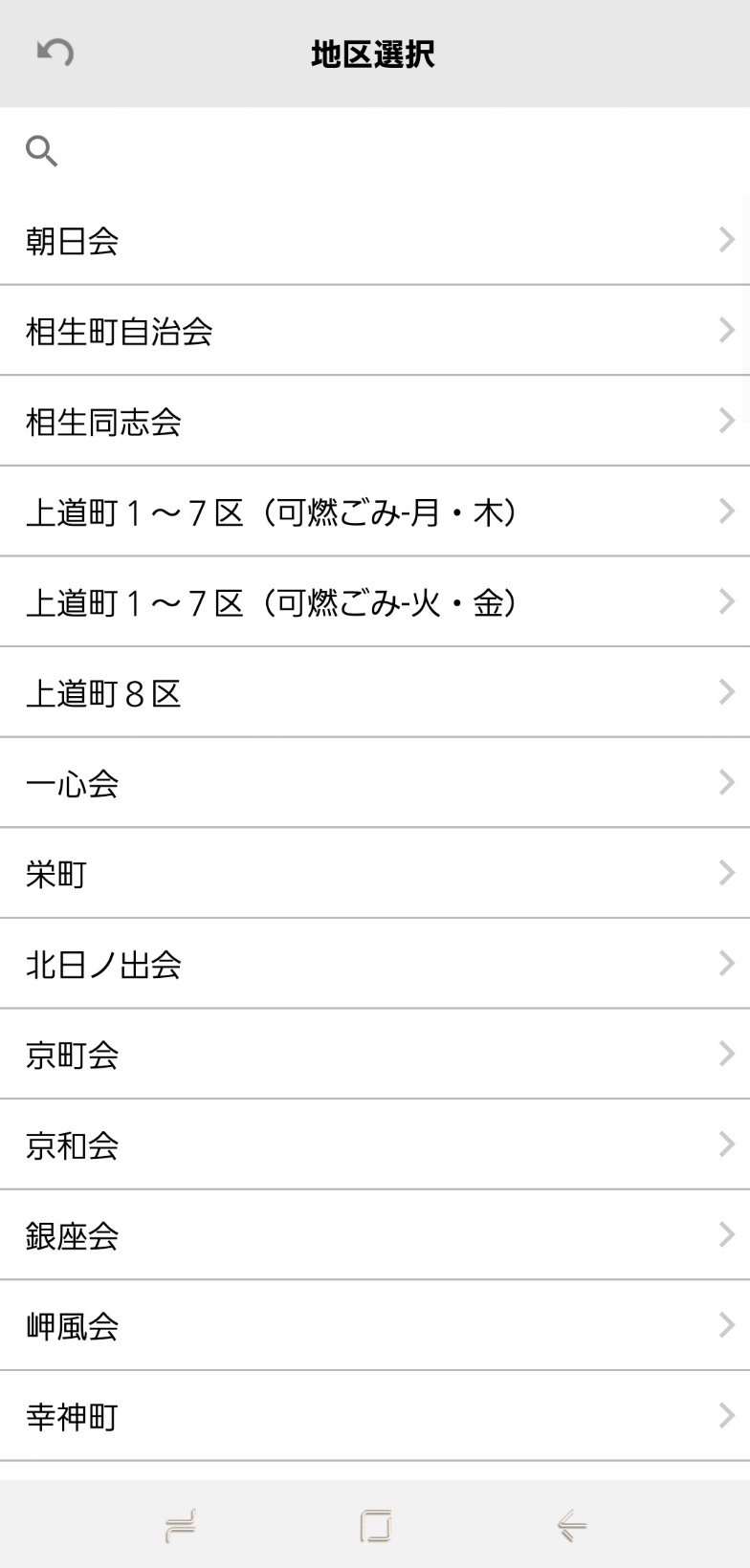This screenshot has height=1568, width=750.
Task: Choose the 上道町８区 district
Action: (x=375, y=692)
